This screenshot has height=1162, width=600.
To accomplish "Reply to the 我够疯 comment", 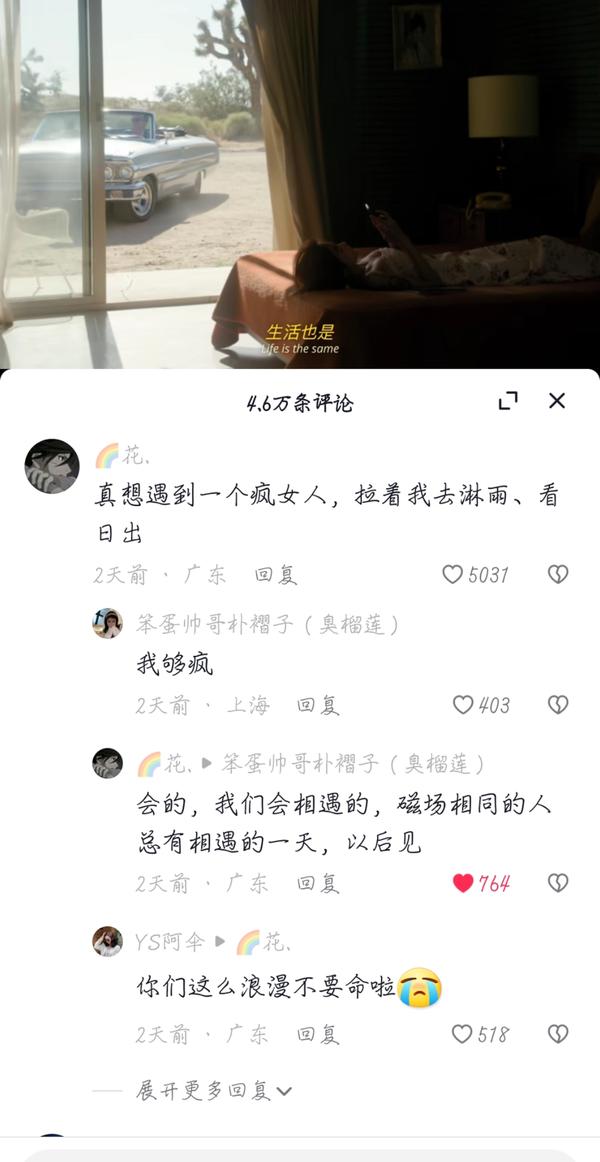I will tap(318, 705).
